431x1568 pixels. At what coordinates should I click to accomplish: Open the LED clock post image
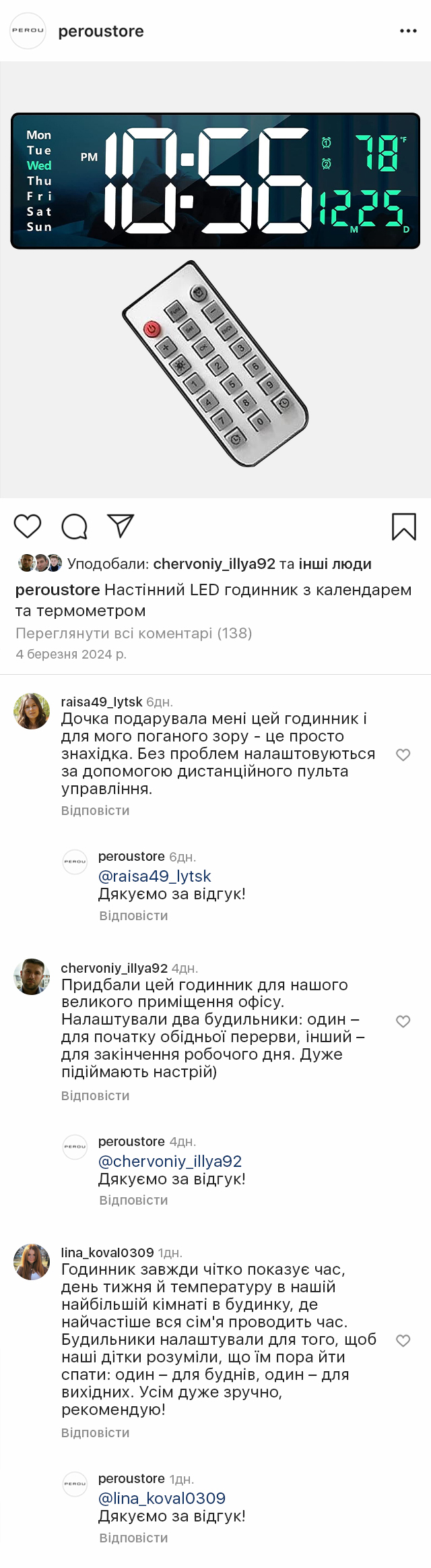[215, 280]
